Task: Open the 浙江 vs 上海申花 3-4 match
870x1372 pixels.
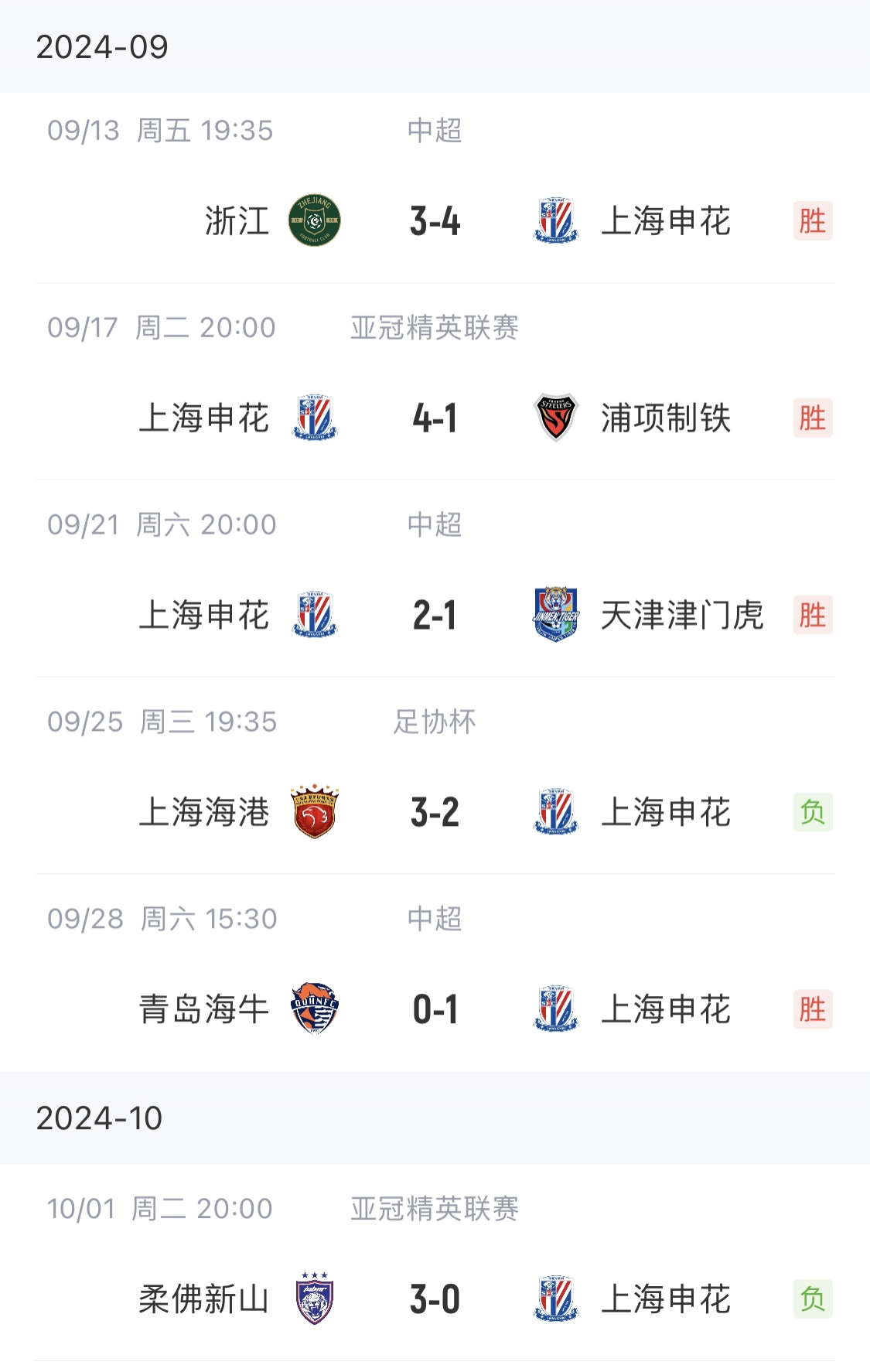Action: point(435,221)
